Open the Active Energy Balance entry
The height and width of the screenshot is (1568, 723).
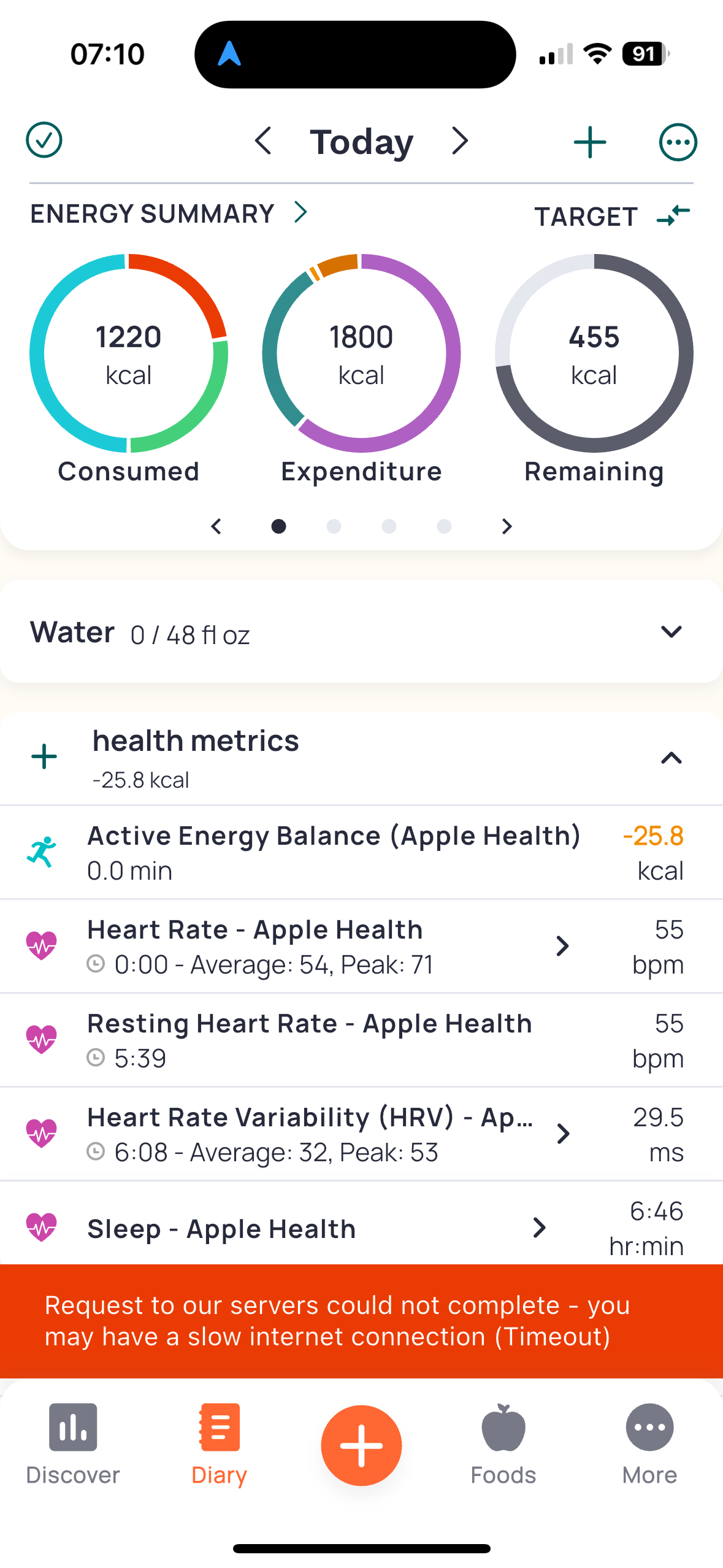(x=334, y=852)
